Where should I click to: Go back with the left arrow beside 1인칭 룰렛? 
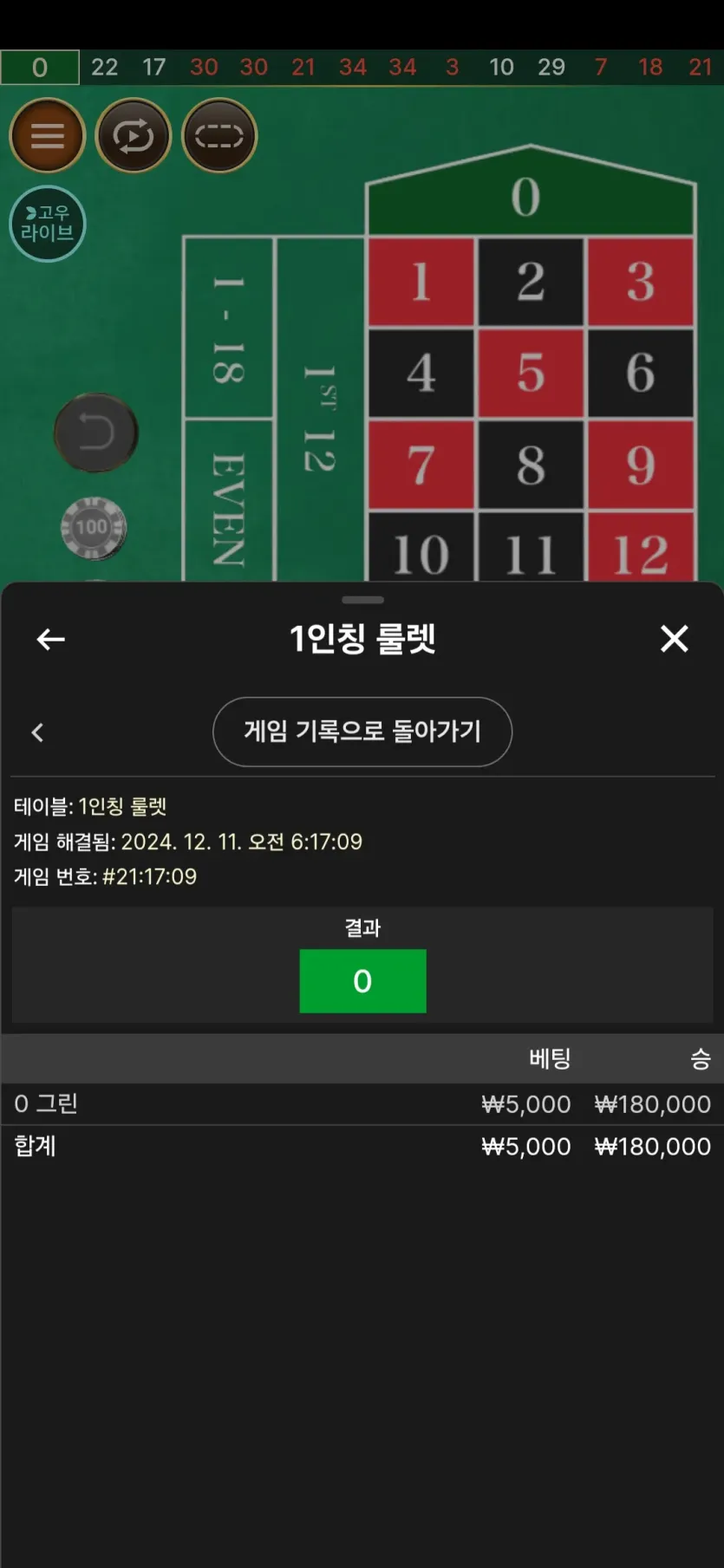[x=51, y=640]
